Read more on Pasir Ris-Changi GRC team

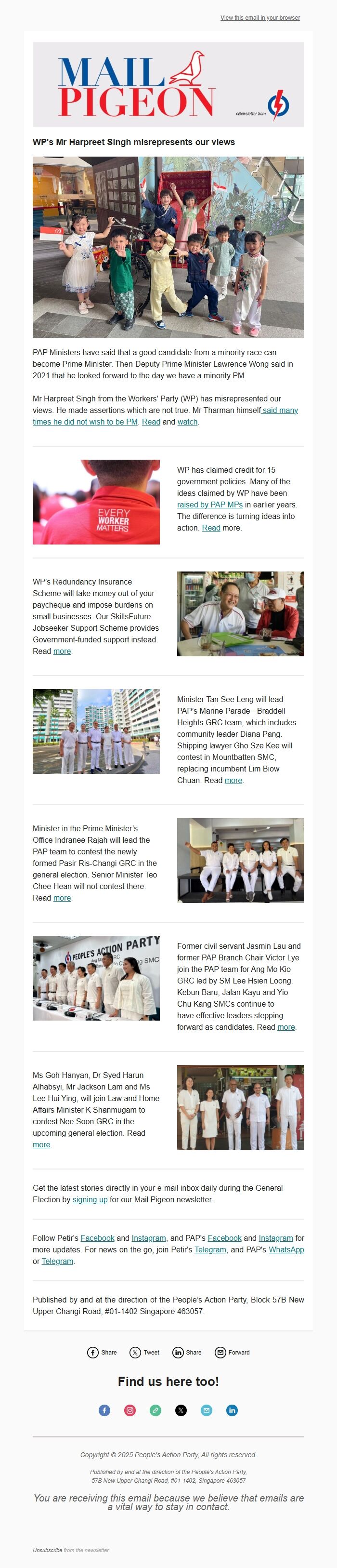pyautogui.click(x=62, y=898)
